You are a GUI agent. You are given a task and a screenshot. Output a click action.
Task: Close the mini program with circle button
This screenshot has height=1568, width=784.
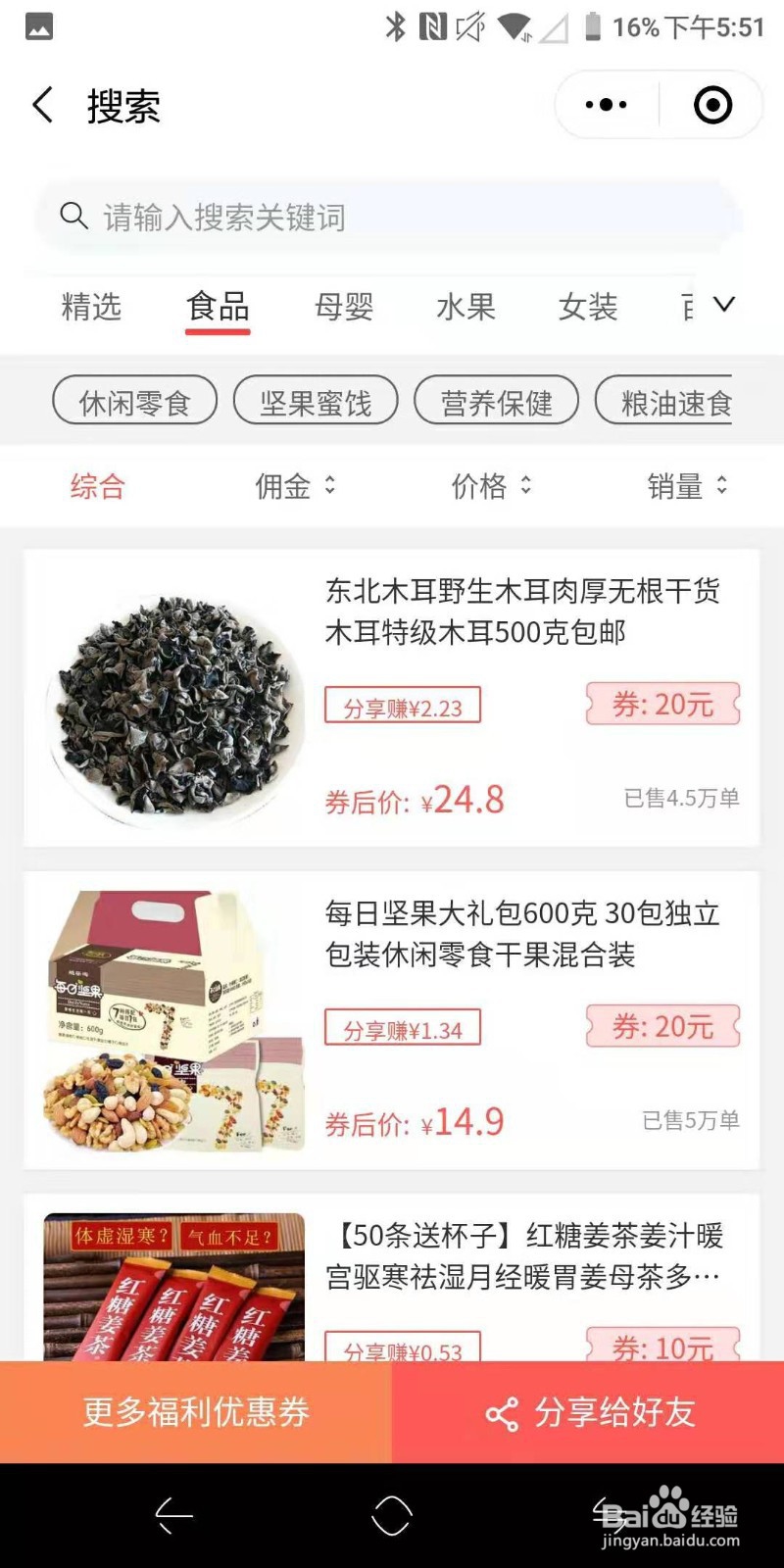(x=712, y=105)
